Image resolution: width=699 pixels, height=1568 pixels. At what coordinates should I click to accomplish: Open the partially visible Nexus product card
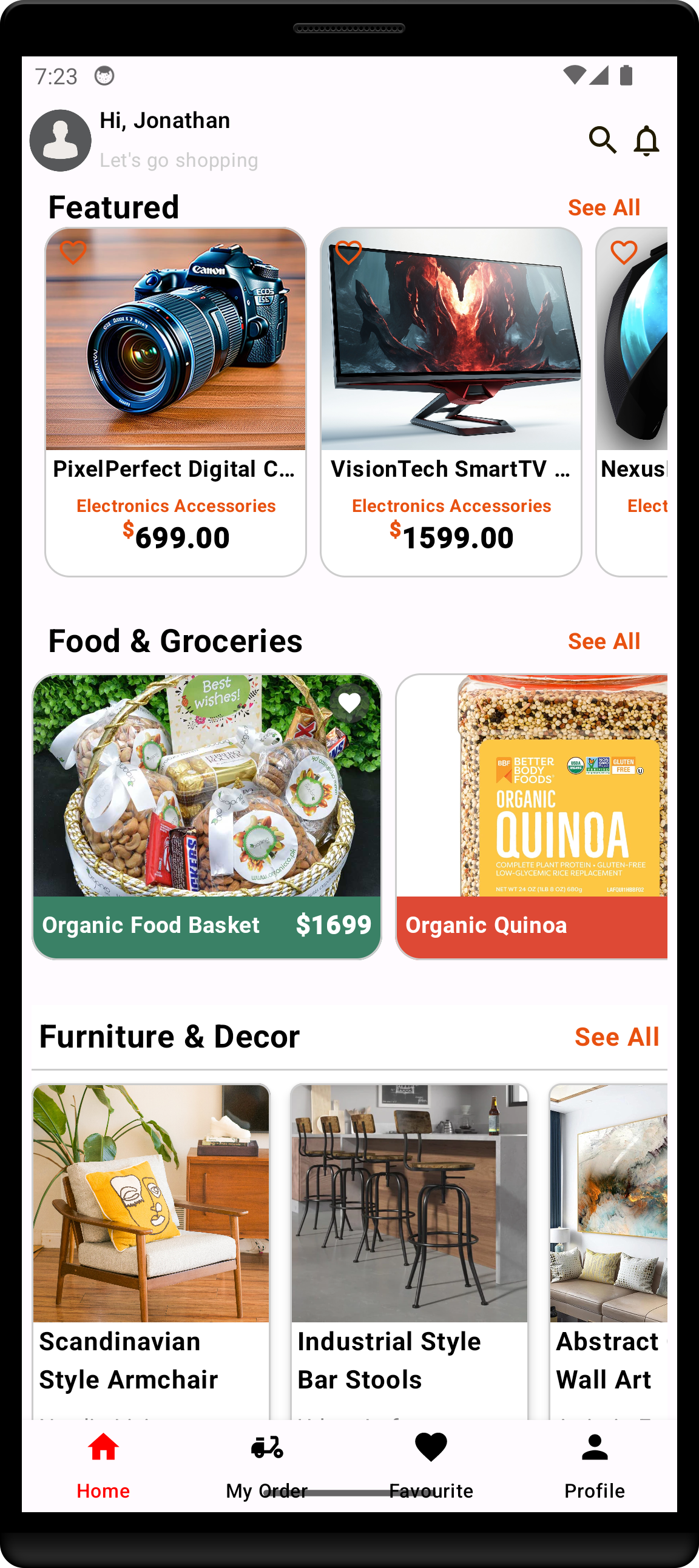tap(633, 402)
